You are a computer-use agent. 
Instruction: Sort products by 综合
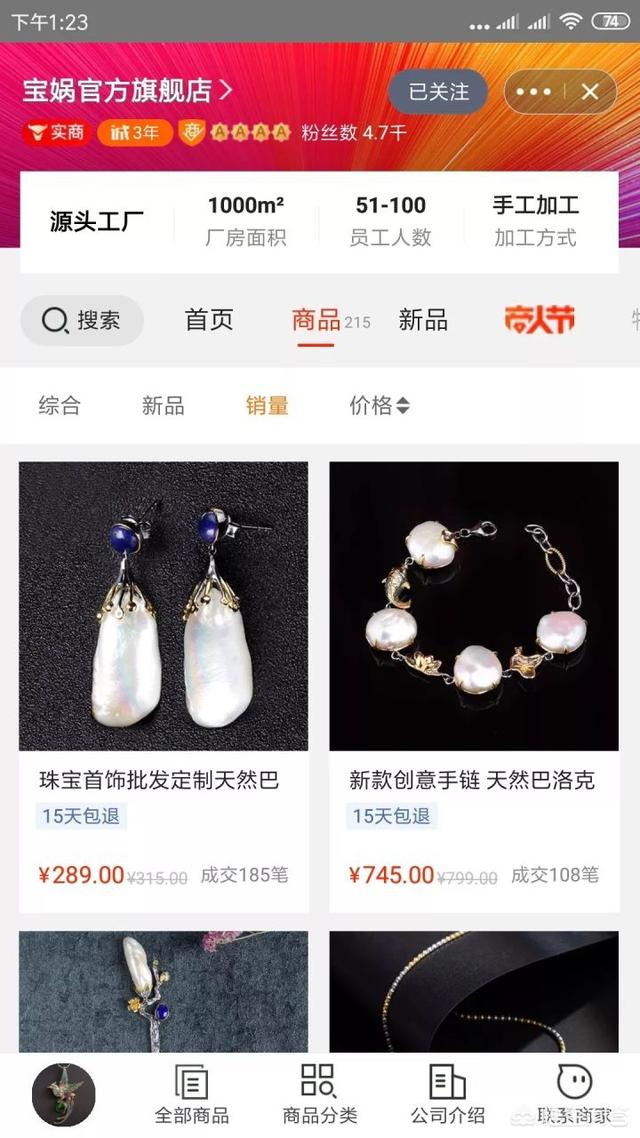tap(60, 405)
